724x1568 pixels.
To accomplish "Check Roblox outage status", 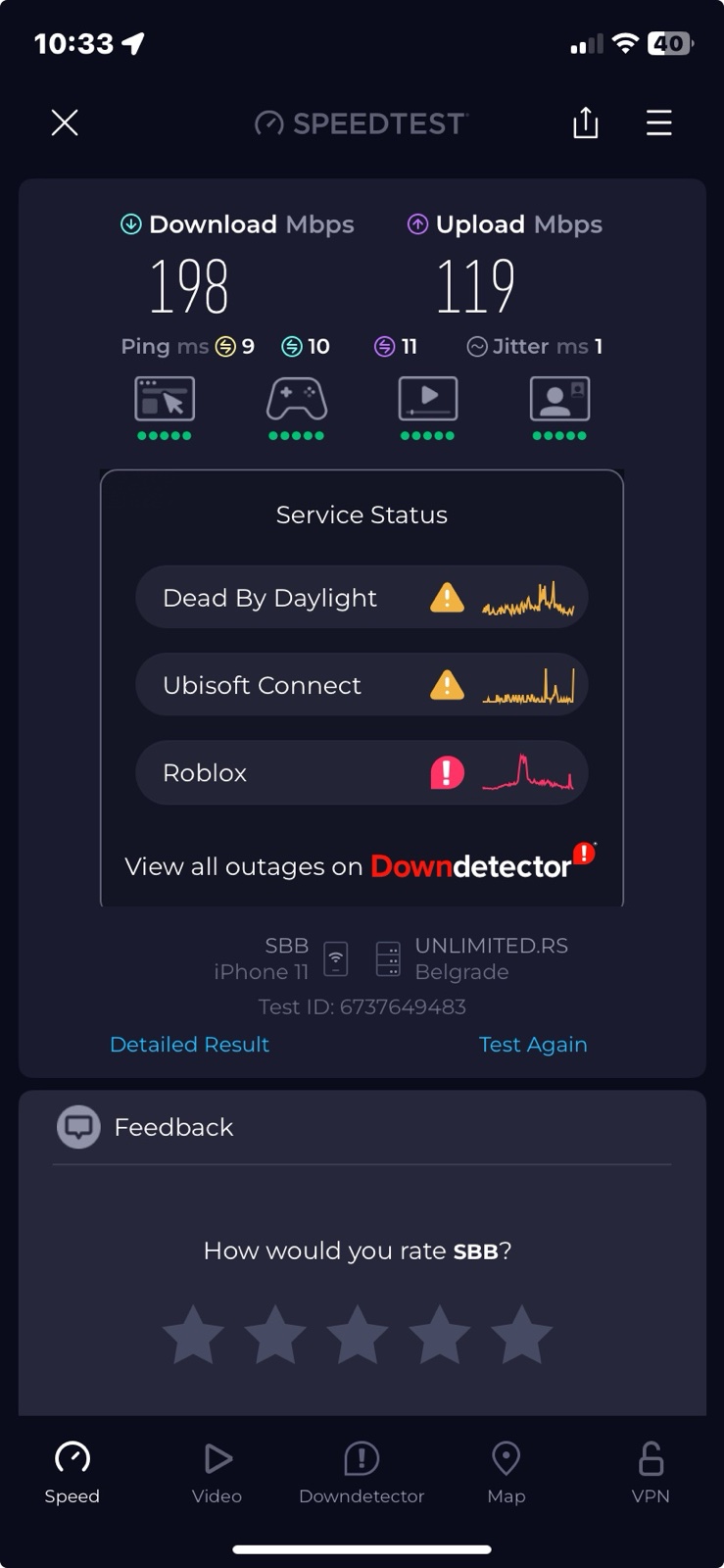I will click(x=361, y=773).
